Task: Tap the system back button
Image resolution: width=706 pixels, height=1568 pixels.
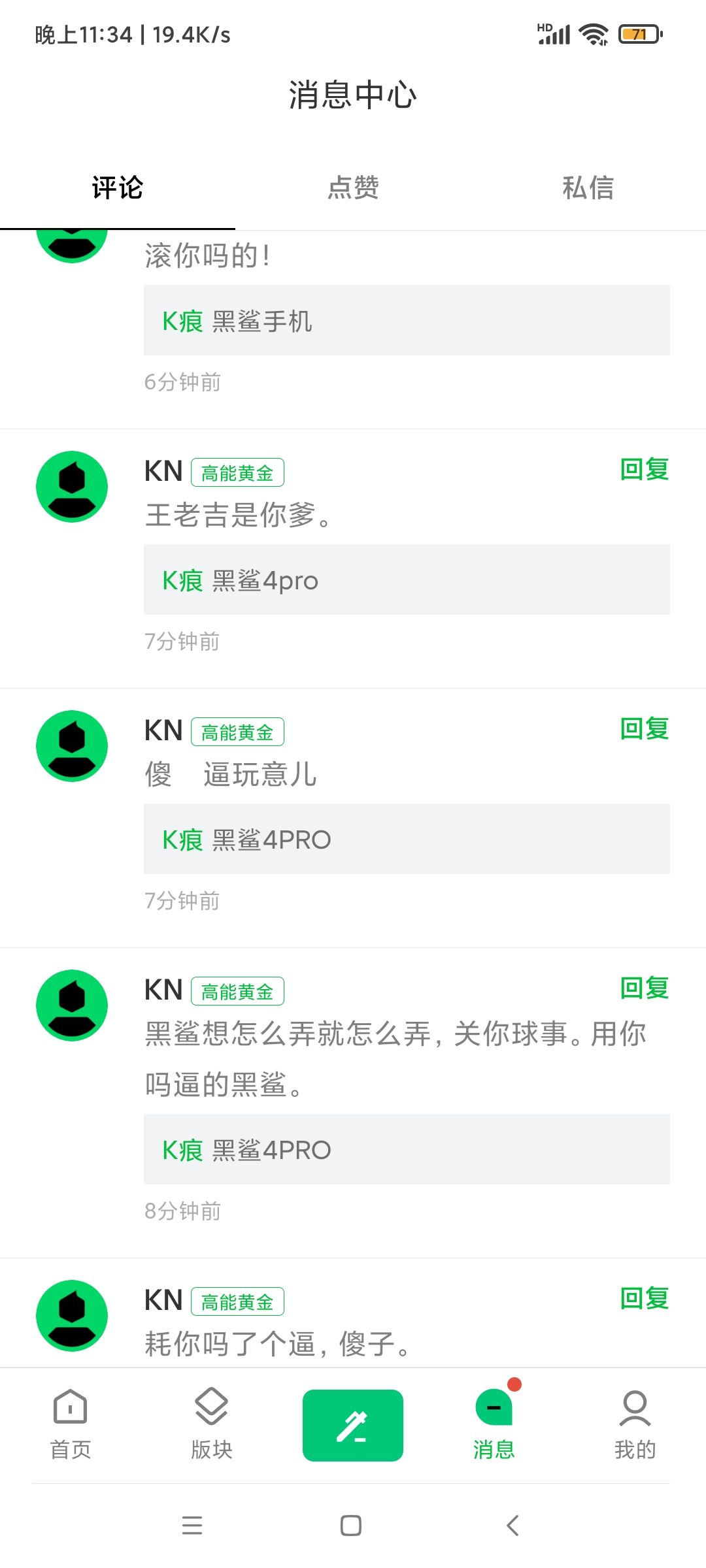Action: point(513,1526)
